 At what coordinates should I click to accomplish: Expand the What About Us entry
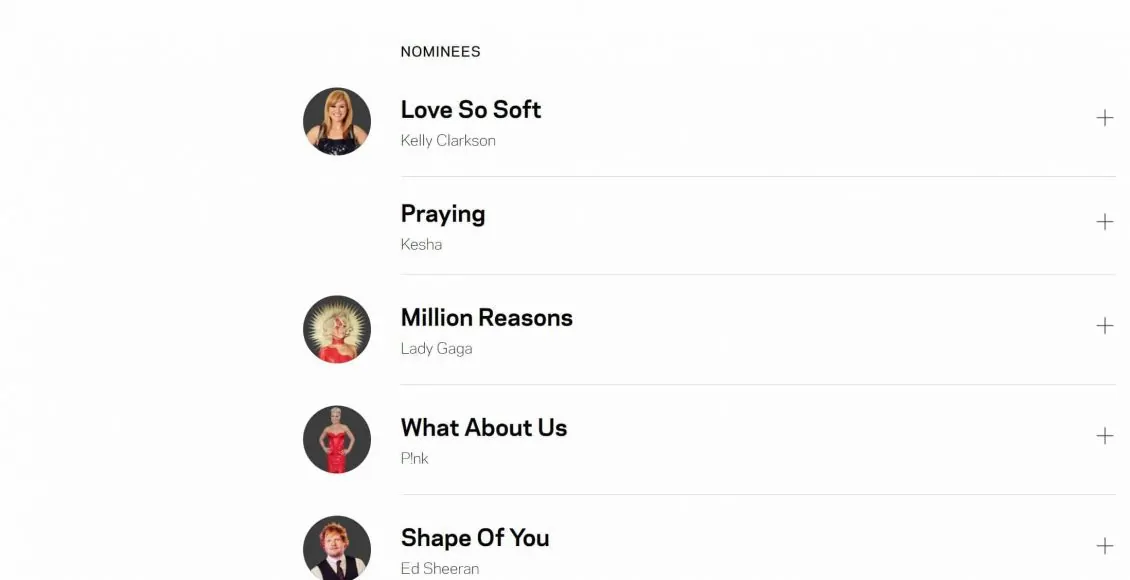tap(1104, 436)
